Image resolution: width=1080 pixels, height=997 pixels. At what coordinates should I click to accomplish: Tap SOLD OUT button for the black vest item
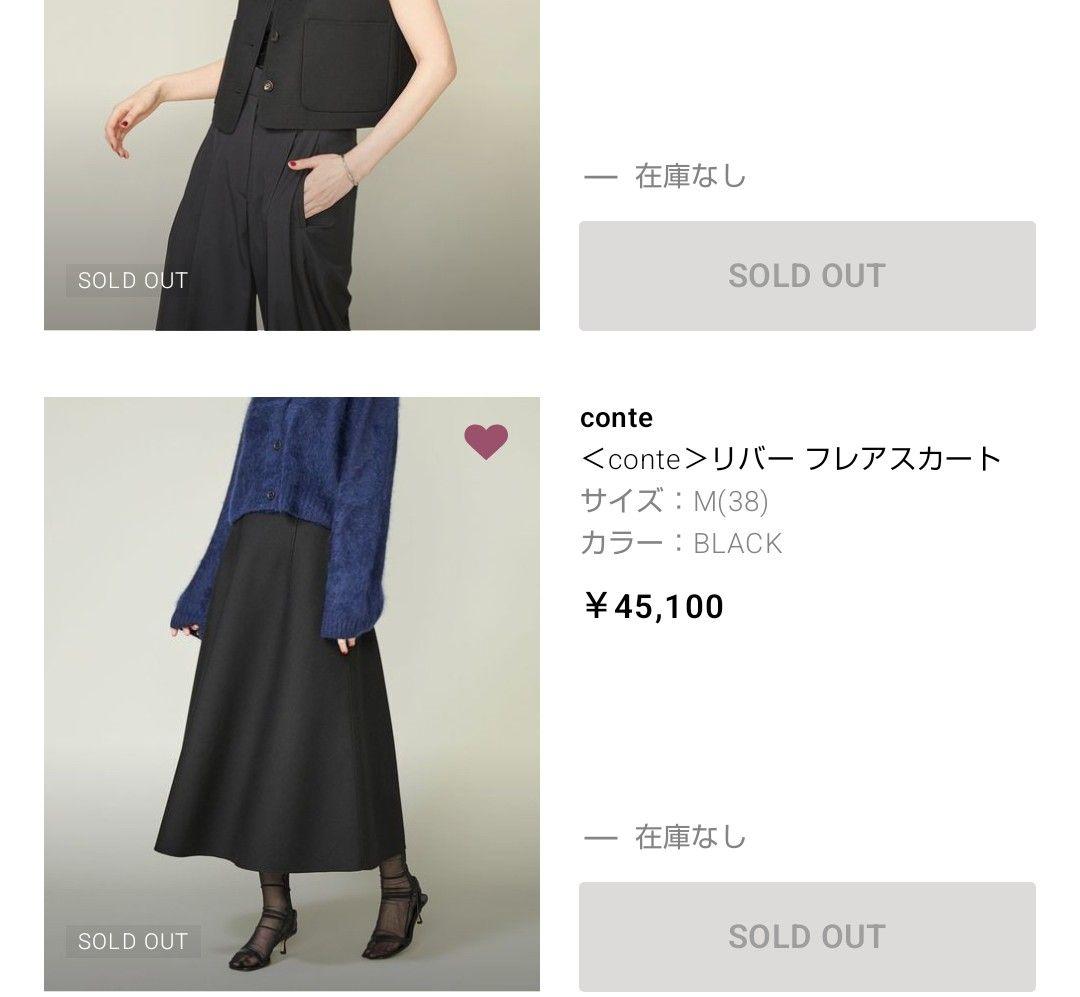807,276
